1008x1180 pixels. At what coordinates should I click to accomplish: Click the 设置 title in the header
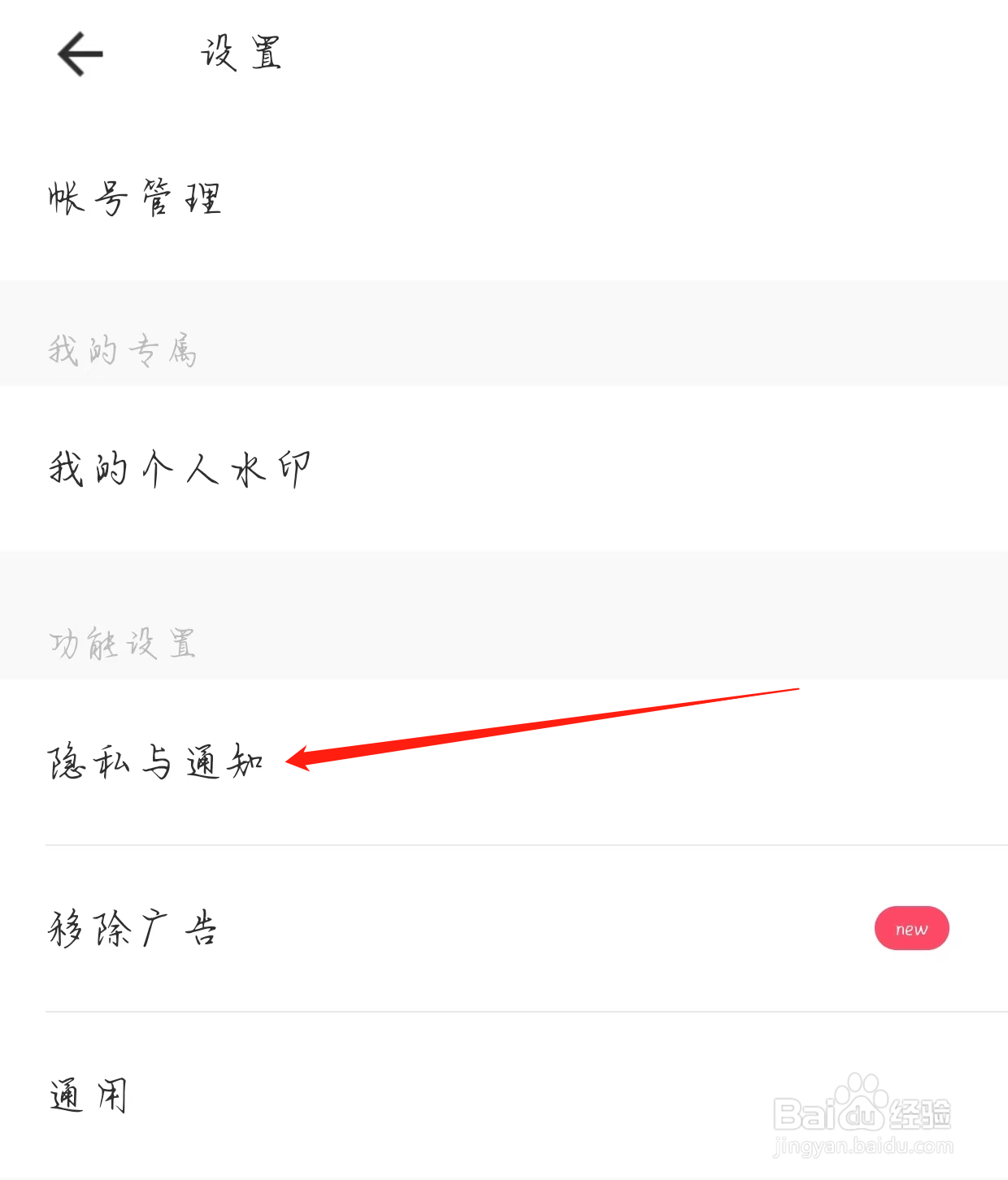point(241,53)
